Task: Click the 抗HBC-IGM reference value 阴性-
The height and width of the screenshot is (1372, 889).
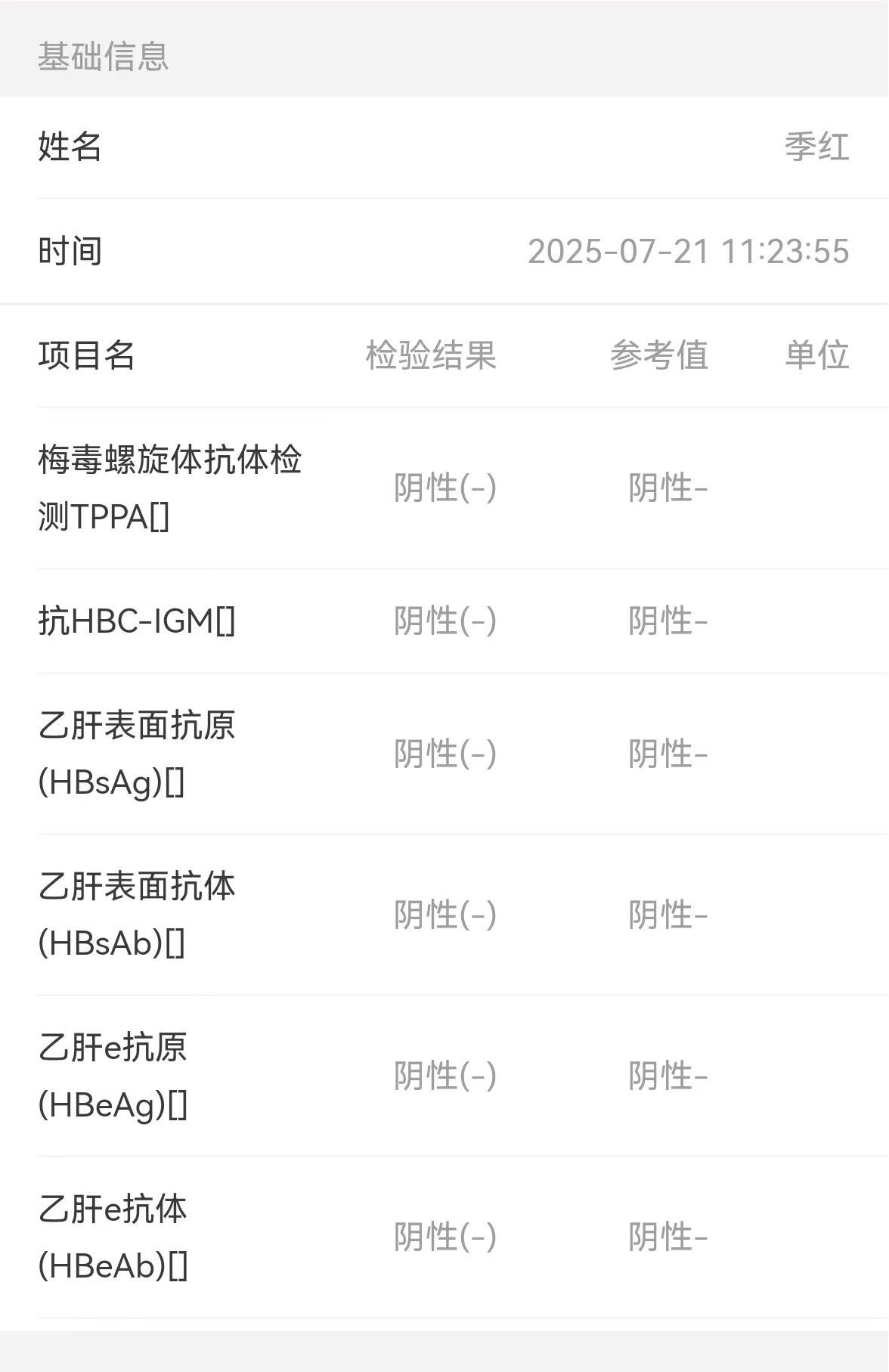Action: 670,621
